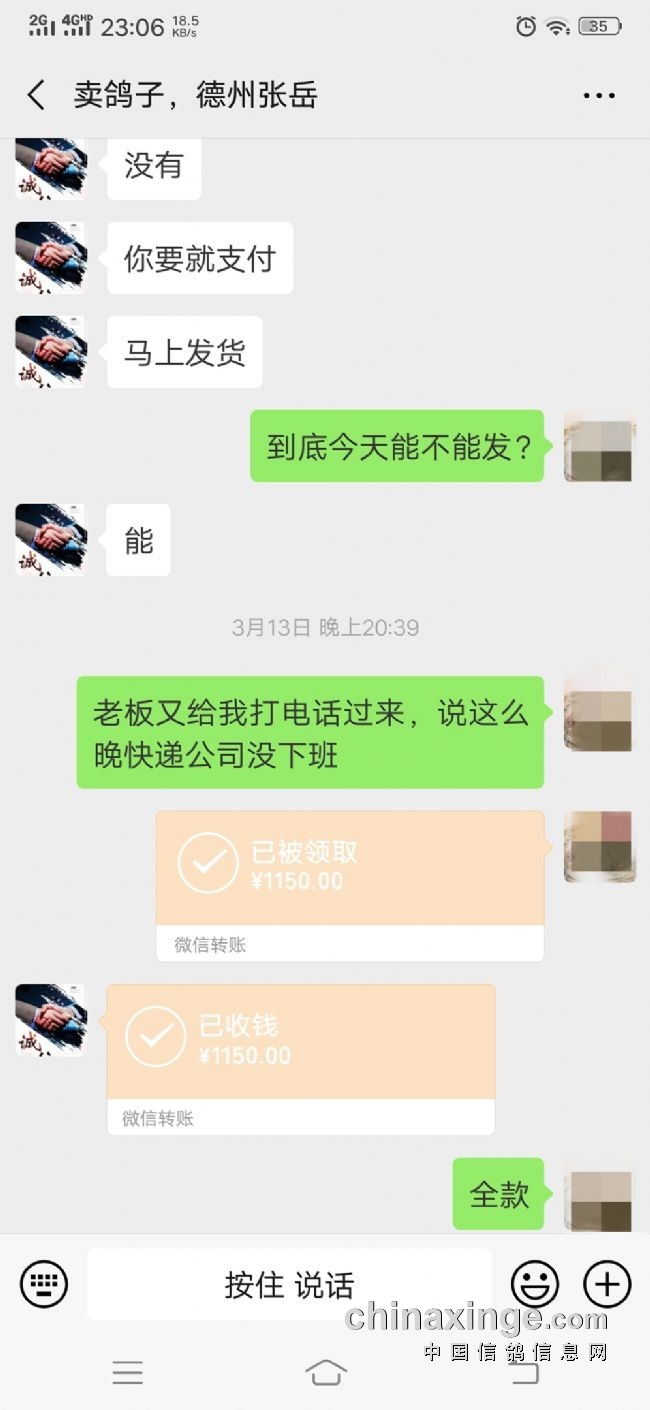
Task: Open the plus attachments menu
Action: pos(607,1284)
